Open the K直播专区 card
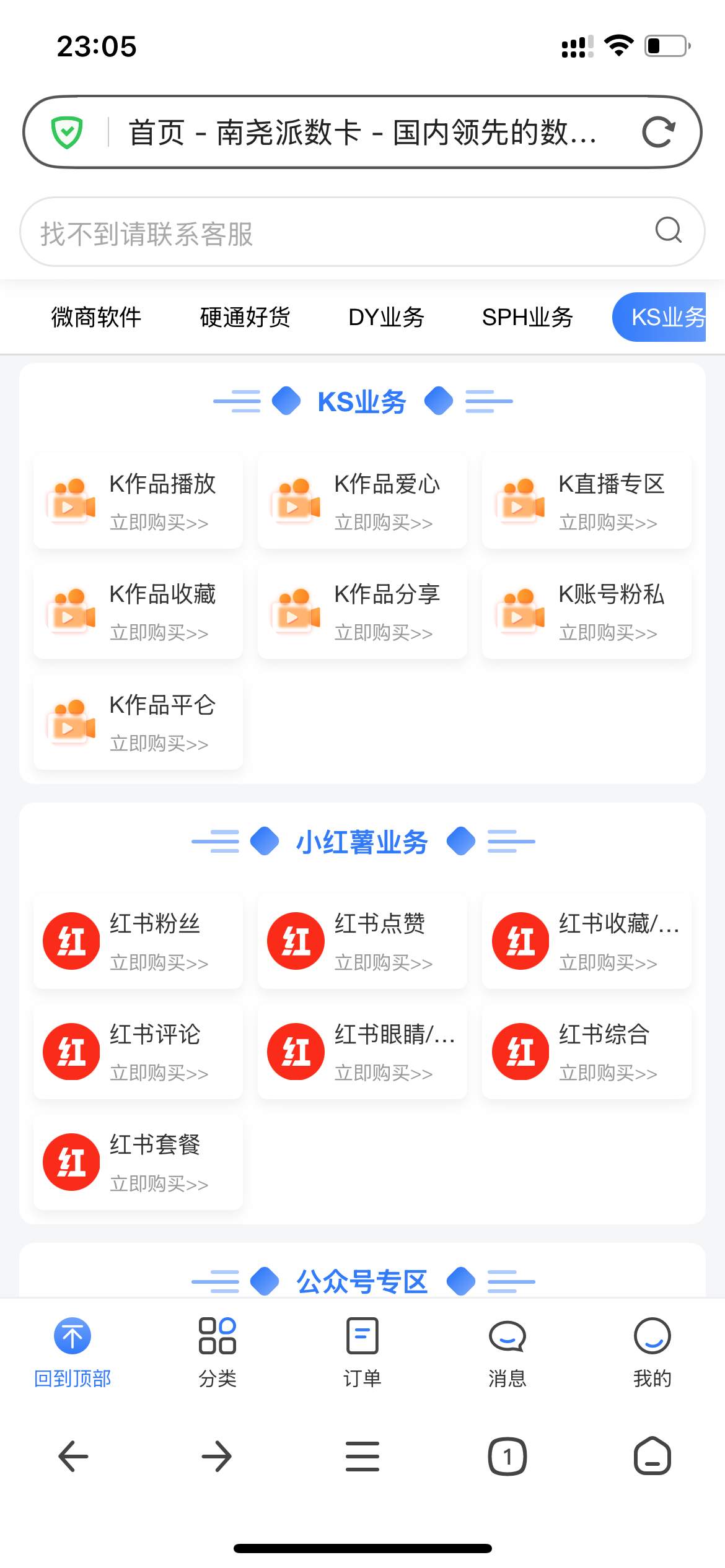The image size is (725, 1568). point(587,501)
